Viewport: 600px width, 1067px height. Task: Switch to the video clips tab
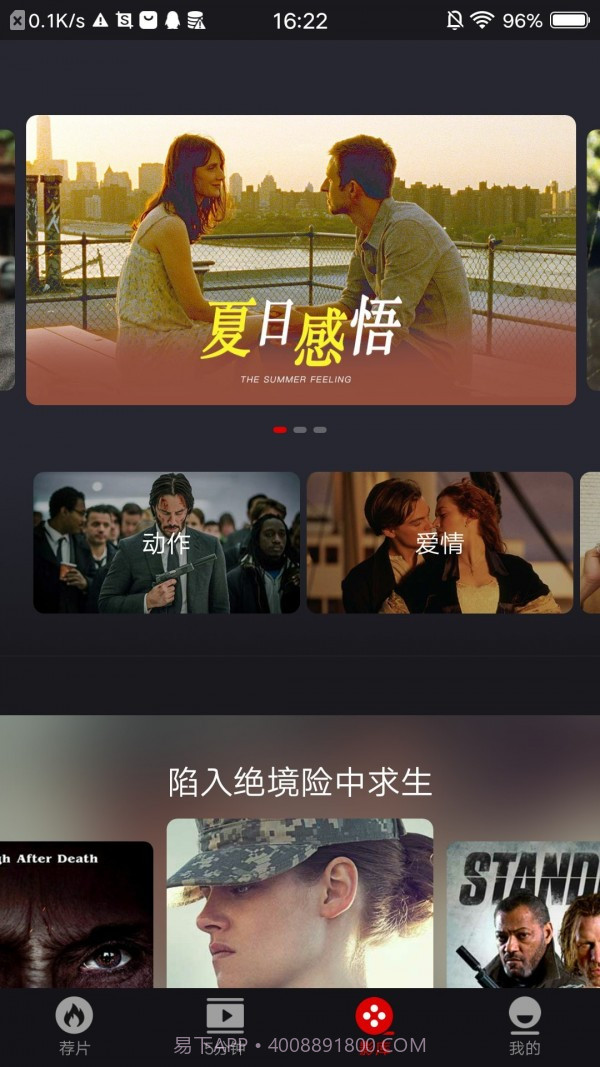pyautogui.click(x=224, y=1026)
